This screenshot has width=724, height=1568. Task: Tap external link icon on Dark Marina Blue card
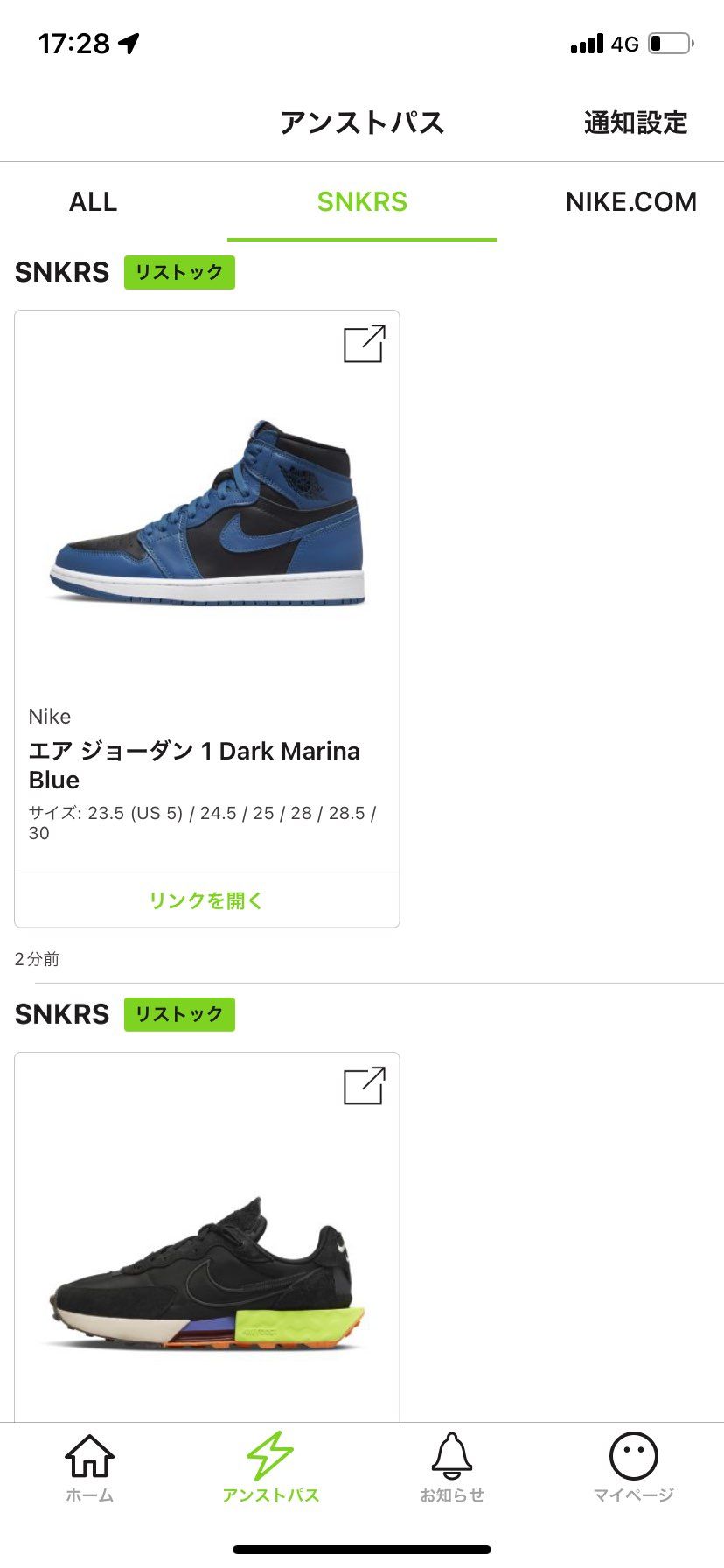click(x=364, y=344)
